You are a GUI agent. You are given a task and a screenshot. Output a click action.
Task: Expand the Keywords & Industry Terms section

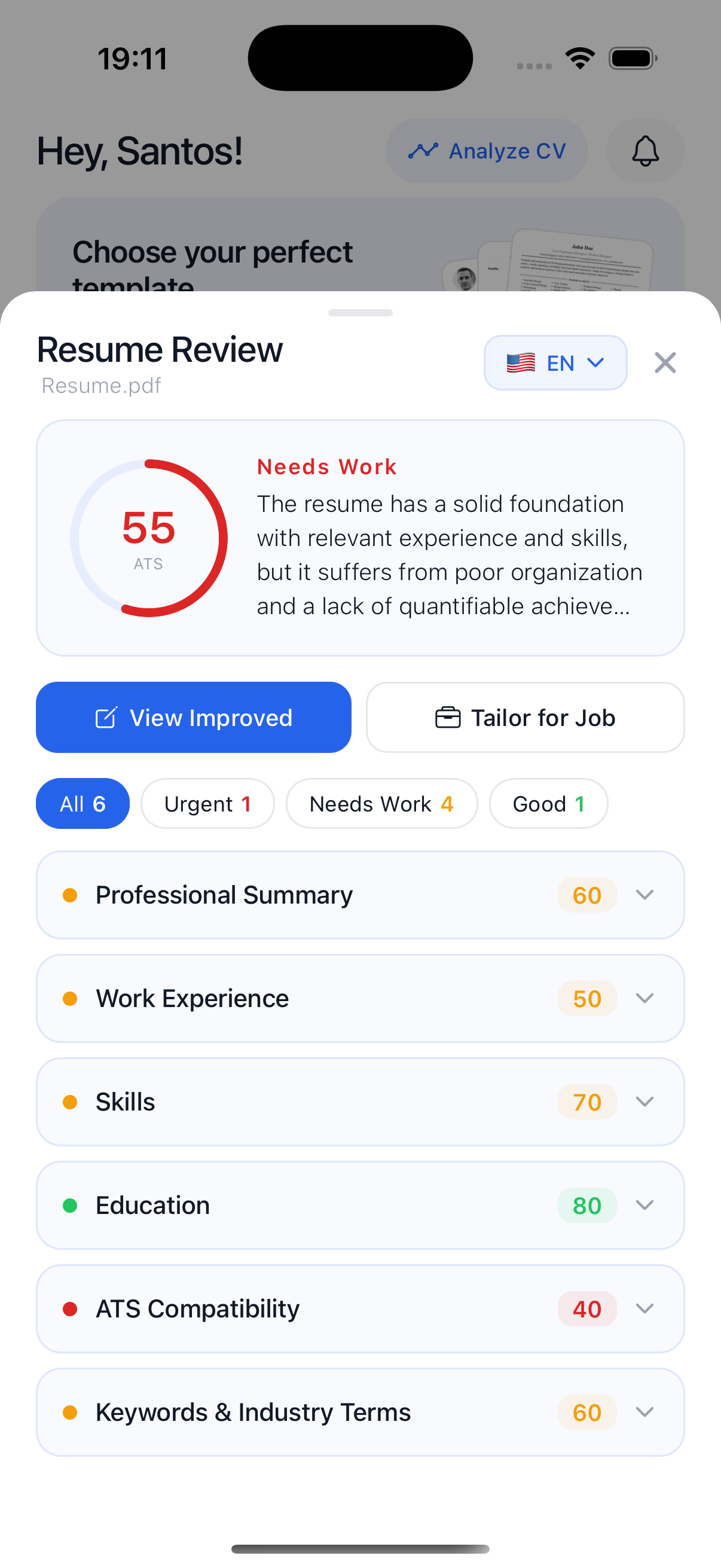(646, 1412)
